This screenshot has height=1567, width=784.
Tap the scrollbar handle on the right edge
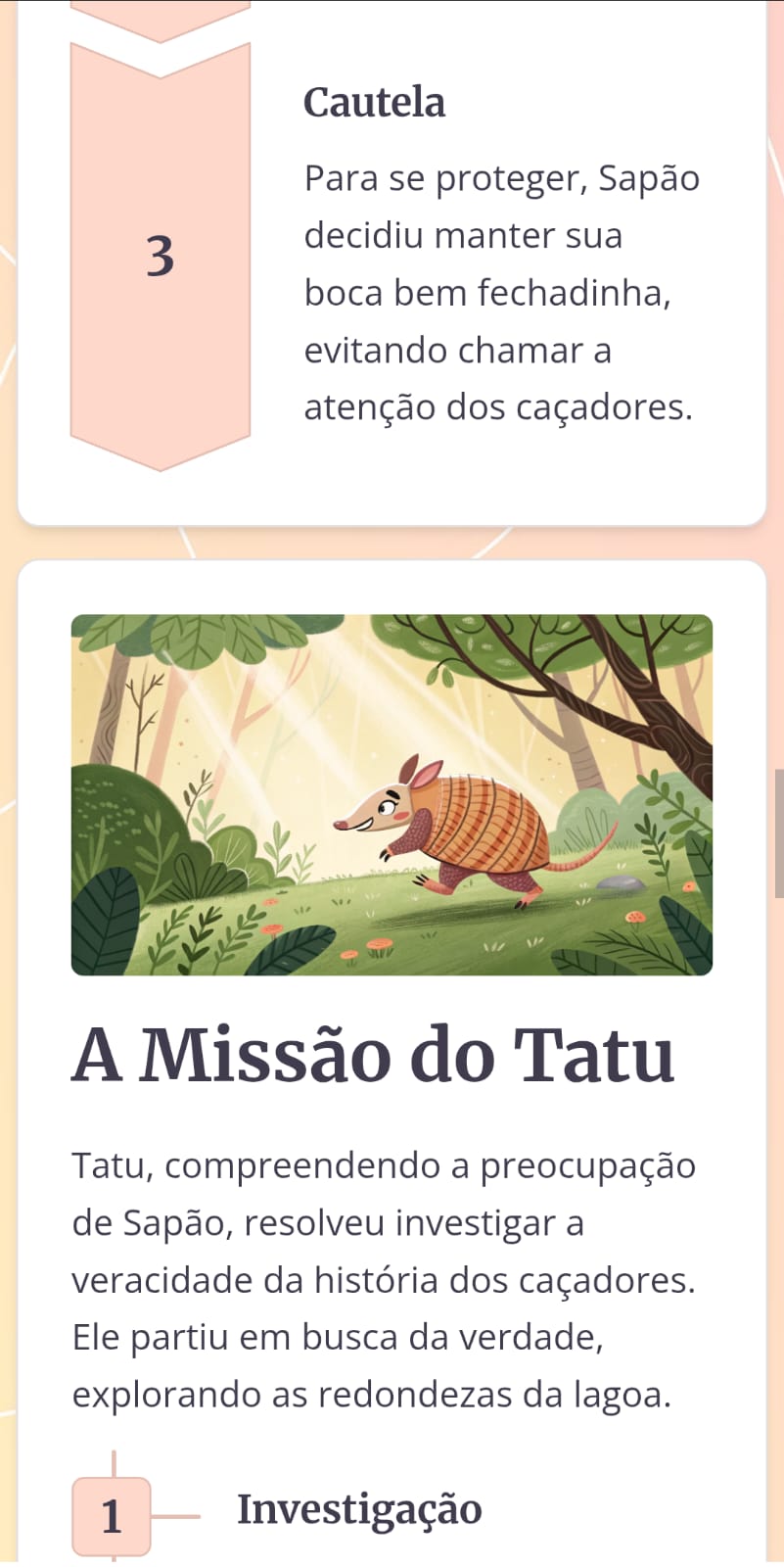(778, 833)
